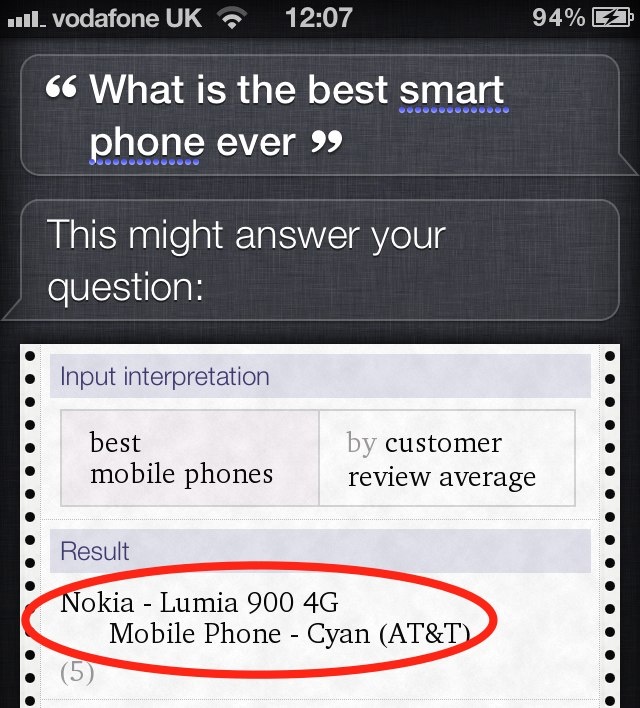
Task: Open the Wolfram Alpha result card for best mobile phones
Action: coord(318,520)
